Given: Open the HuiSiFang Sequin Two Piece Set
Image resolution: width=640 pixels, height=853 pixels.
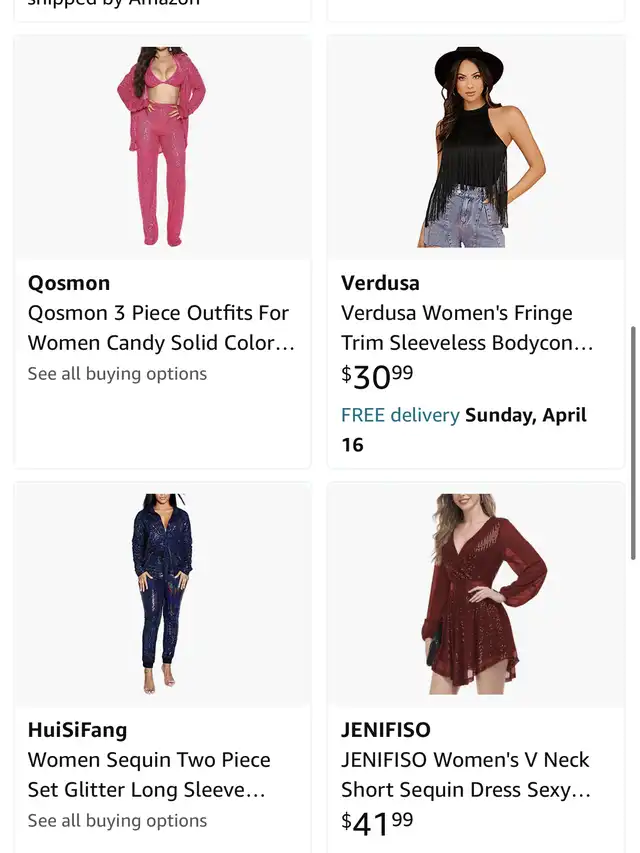Looking at the screenshot, I should pyautogui.click(x=147, y=775).
